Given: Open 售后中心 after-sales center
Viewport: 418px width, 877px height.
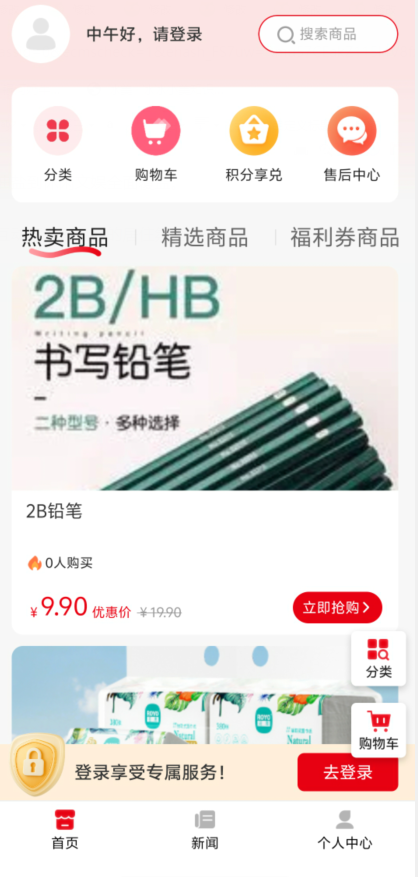Looking at the screenshot, I should pyautogui.click(x=351, y=144).
